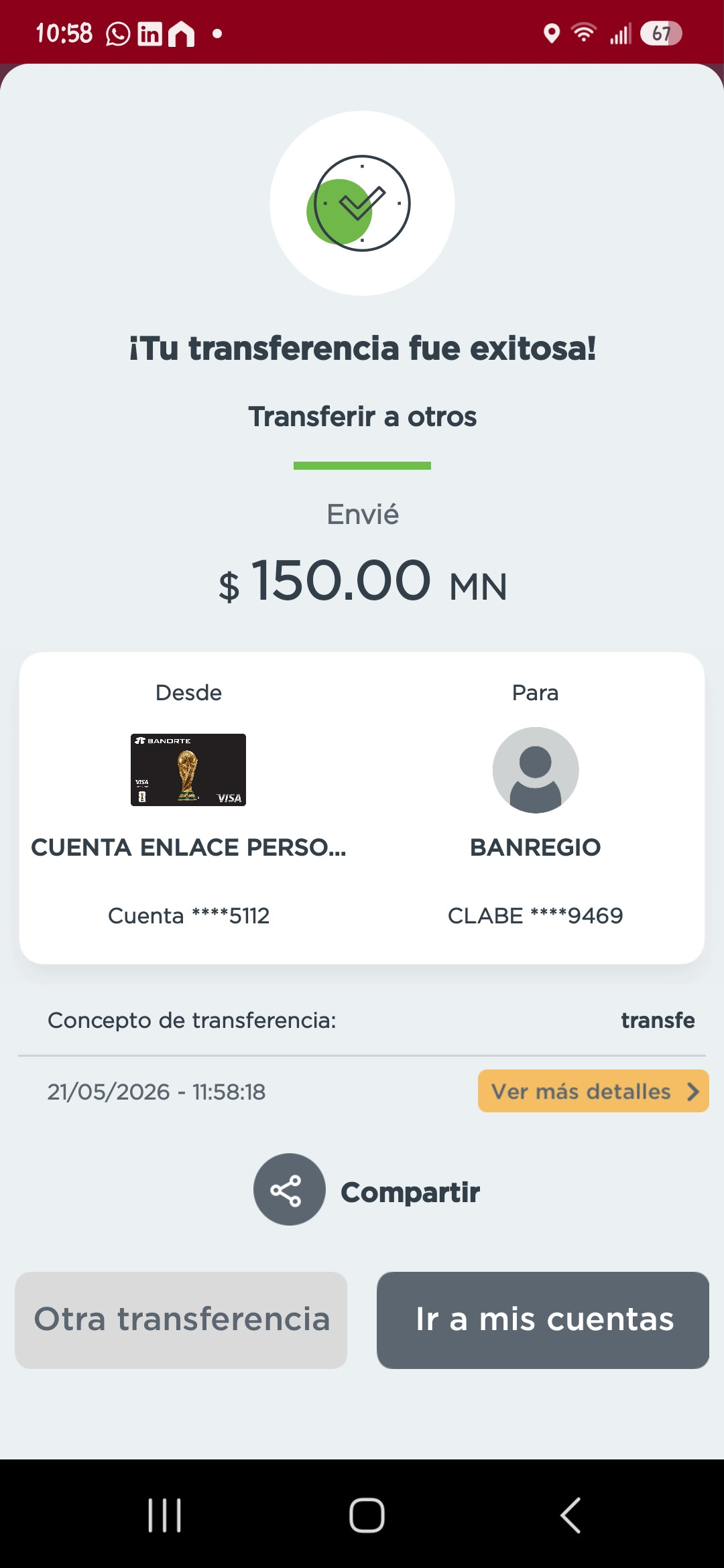
Task: Share the transfer receipt via Compartir
Action: (x=367, y=1190)
